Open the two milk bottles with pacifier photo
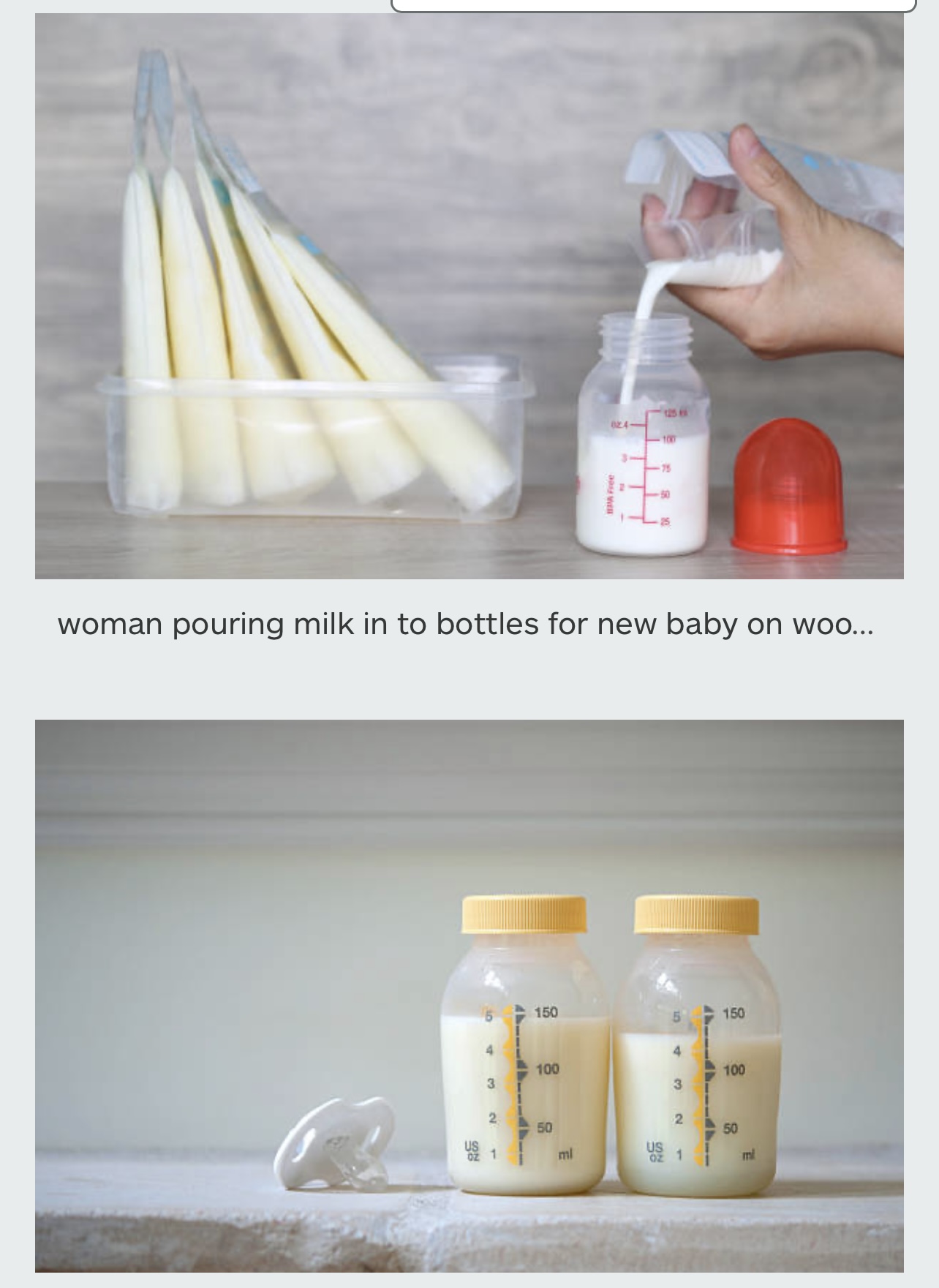 point(469,995)
